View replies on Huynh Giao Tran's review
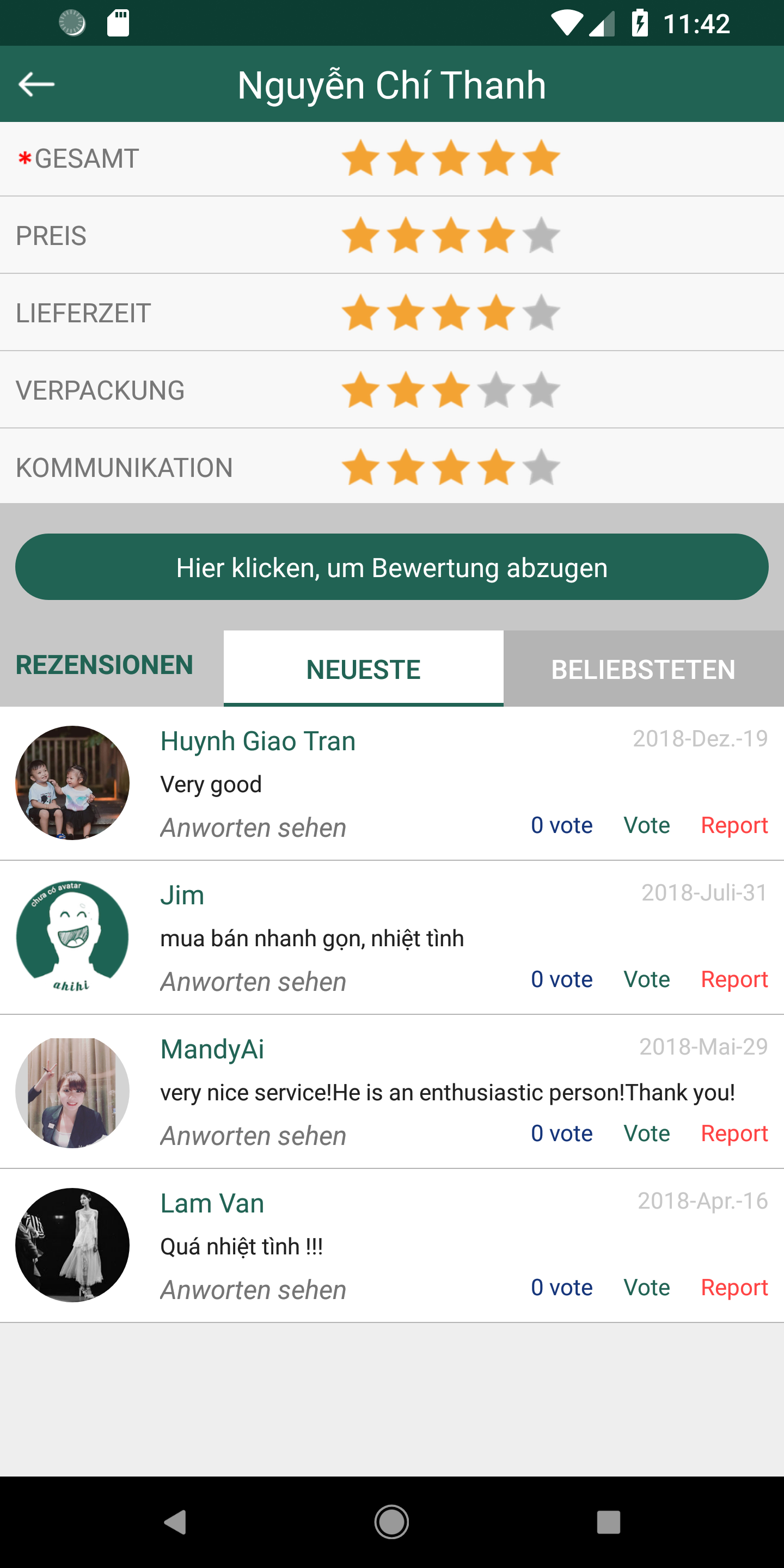The width and height of the screenshot is (784, 1568). (x=253, y=828)
